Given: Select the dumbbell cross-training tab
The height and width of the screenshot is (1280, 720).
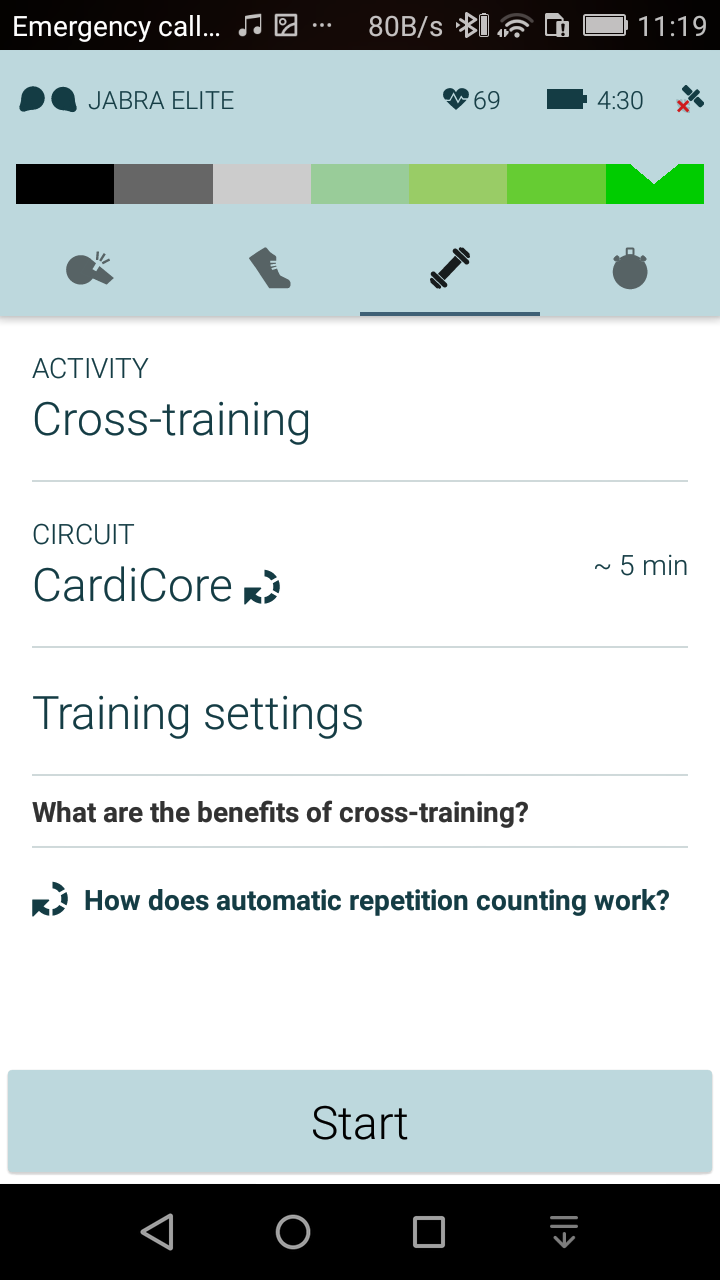Looking at the screenshot, I should [x=450, y=270].
